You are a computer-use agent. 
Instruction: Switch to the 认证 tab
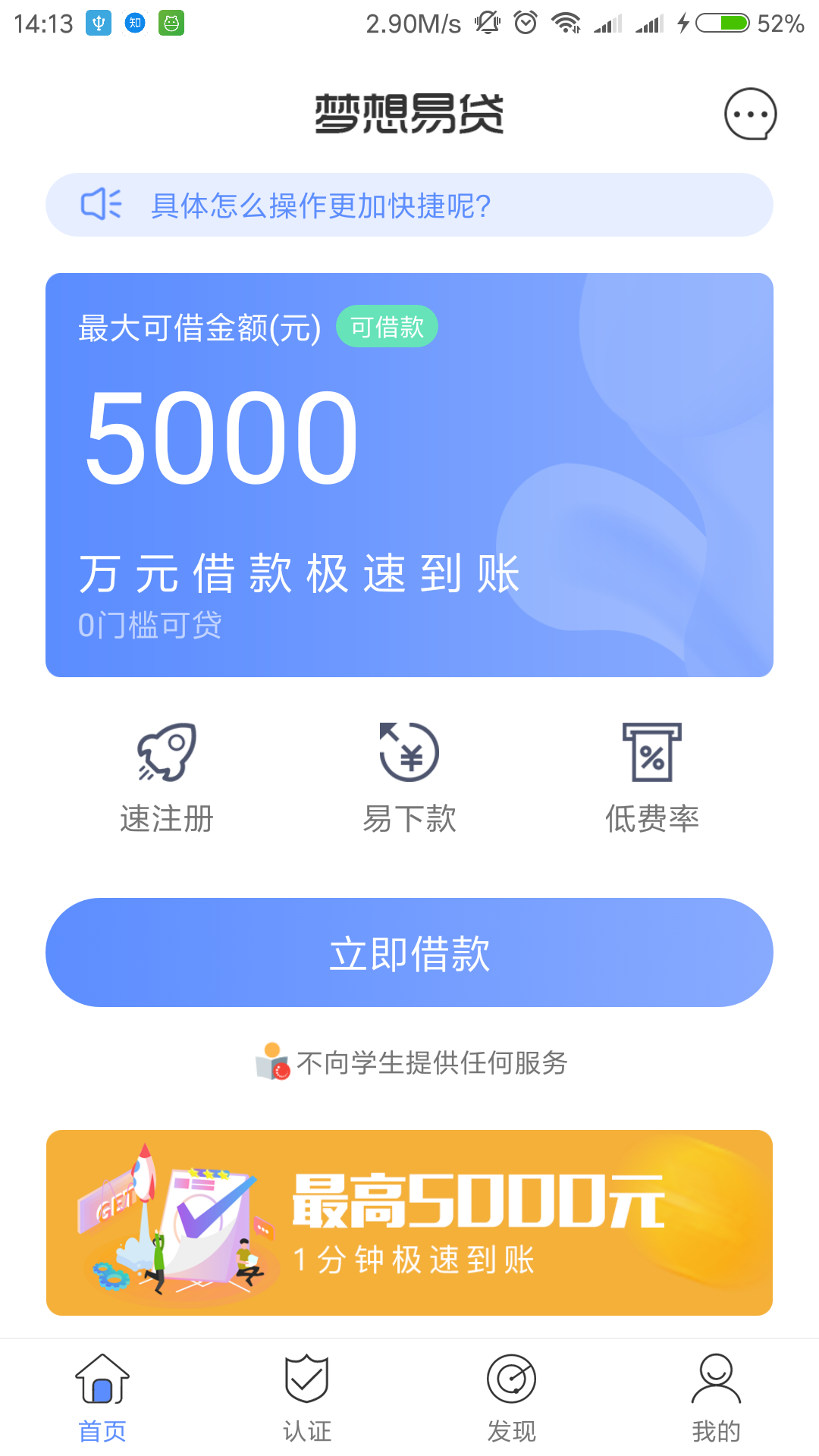(307, 1398)
